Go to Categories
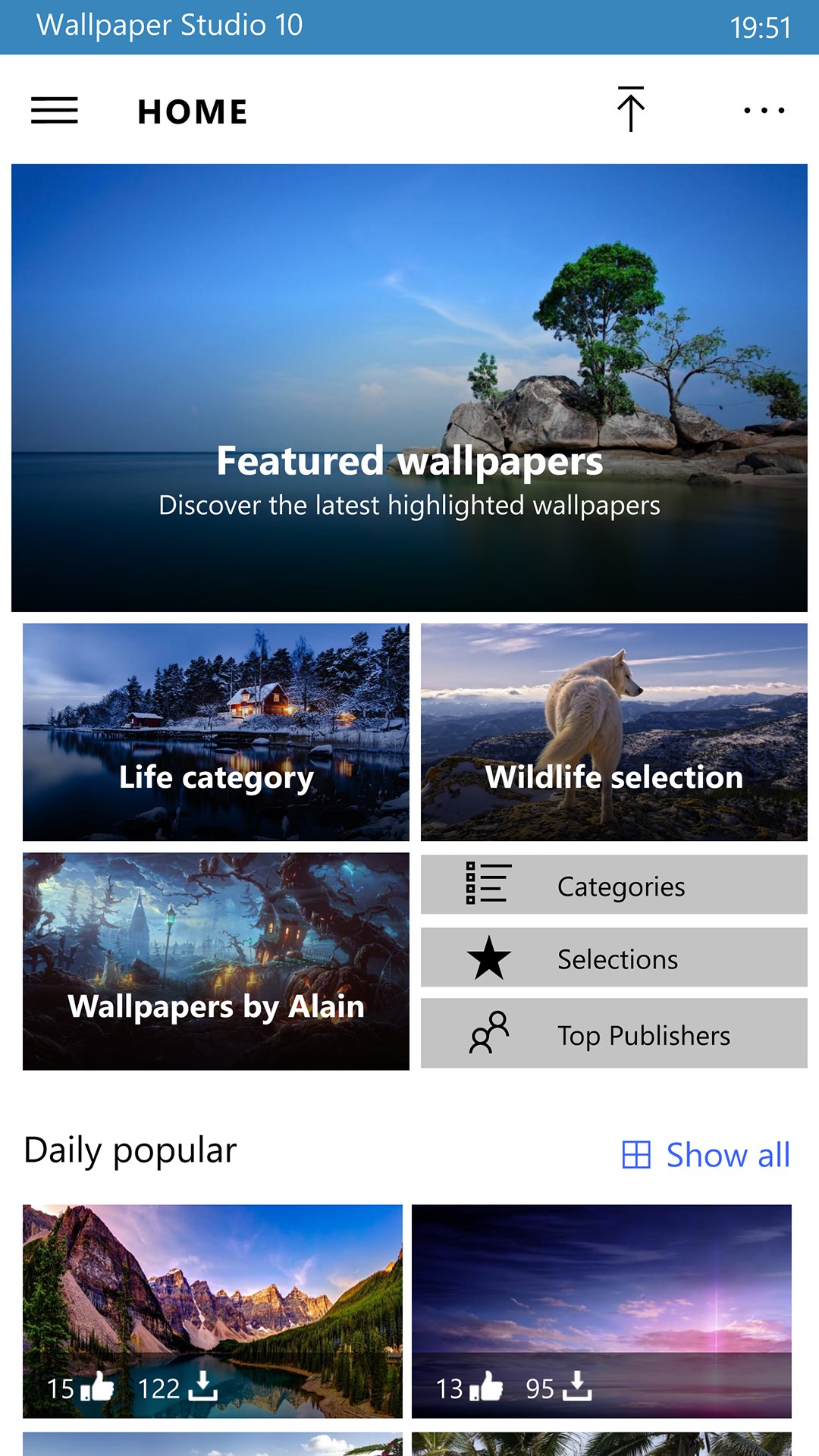Image resolution: width=819 pixels, height=1456 pixels. tap(613, 885)
